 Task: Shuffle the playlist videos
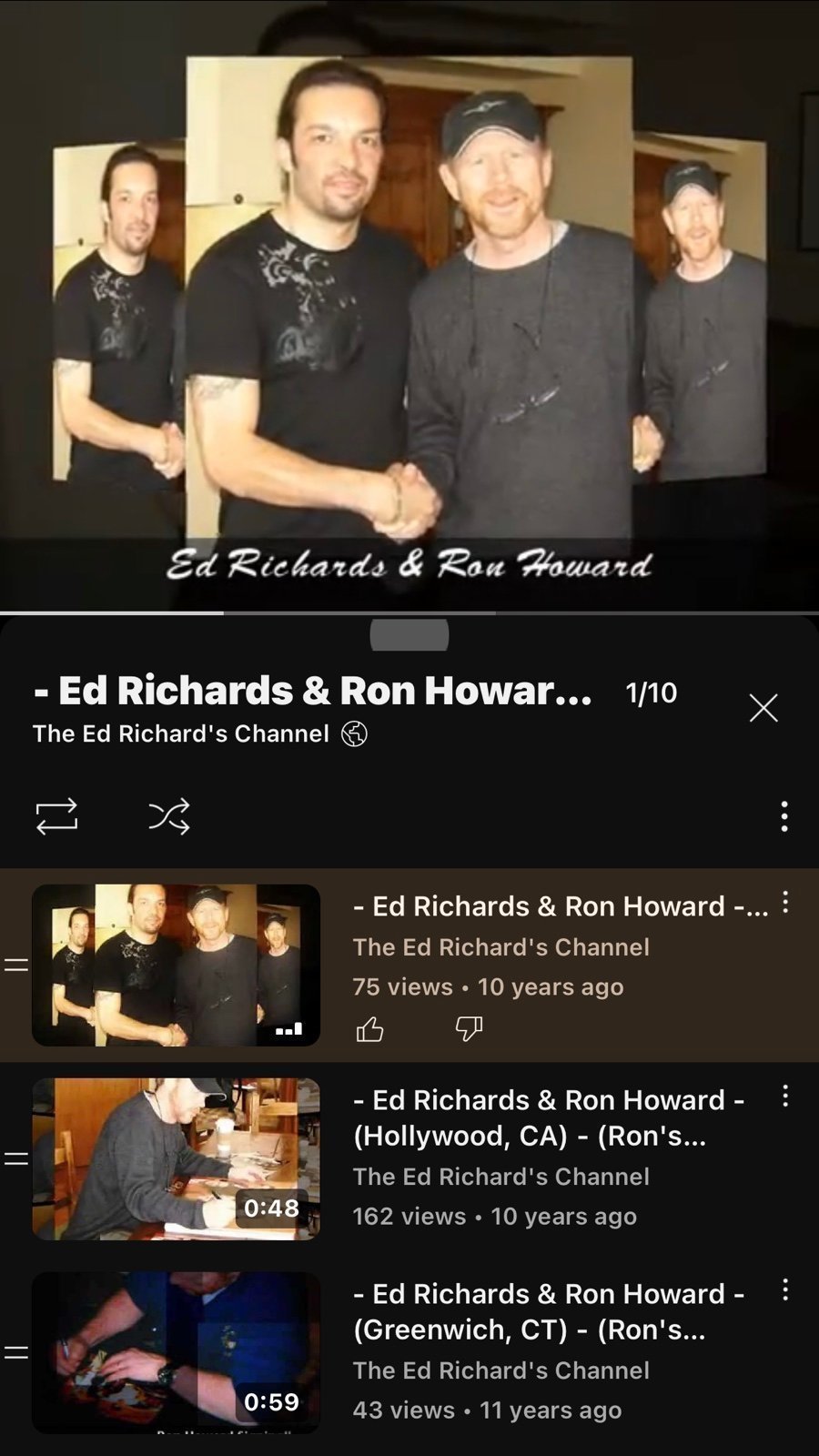[169, 816]
